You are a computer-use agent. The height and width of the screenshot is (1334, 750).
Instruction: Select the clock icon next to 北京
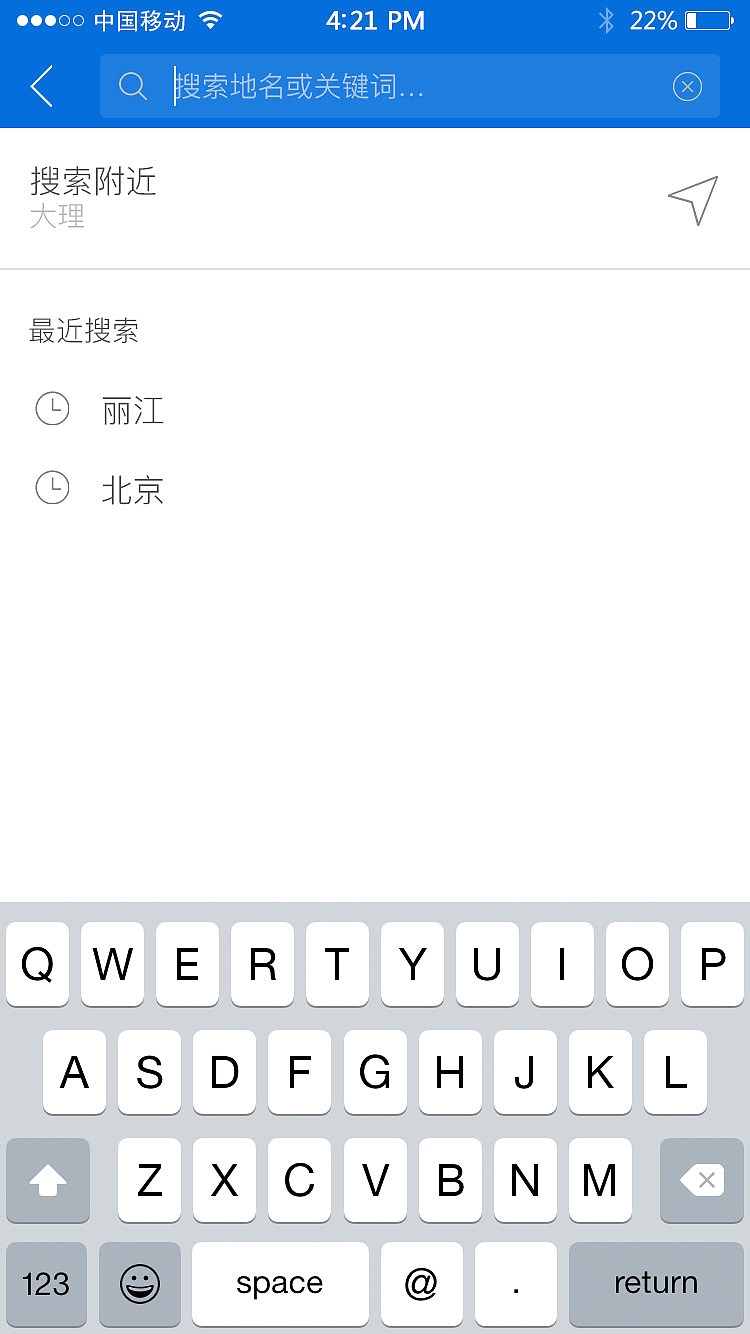(52, 488)
